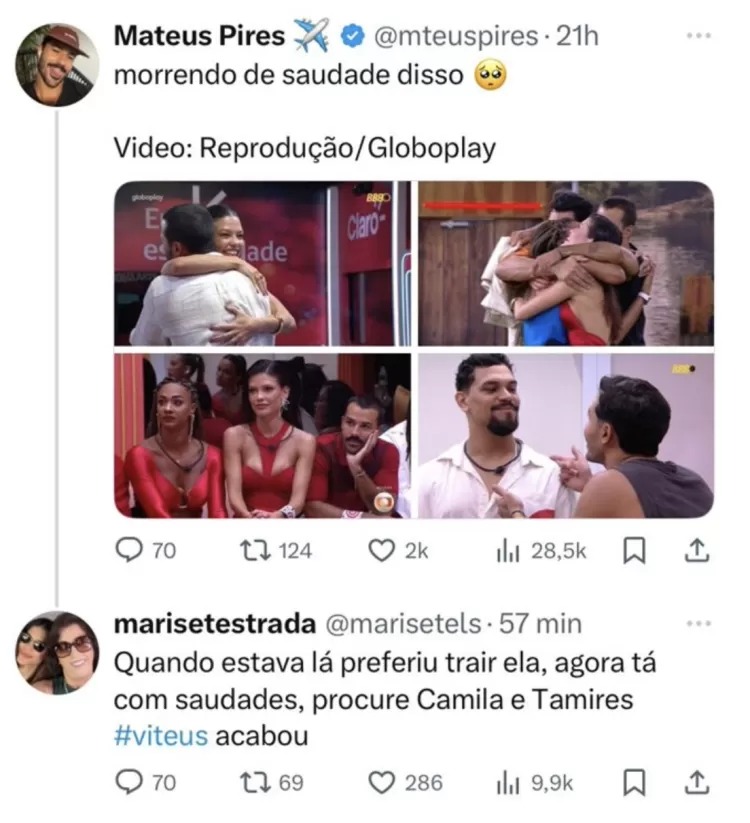Open Mateus Pires' profile picture
The image size is (750, 823).
(x=57, y=64)
